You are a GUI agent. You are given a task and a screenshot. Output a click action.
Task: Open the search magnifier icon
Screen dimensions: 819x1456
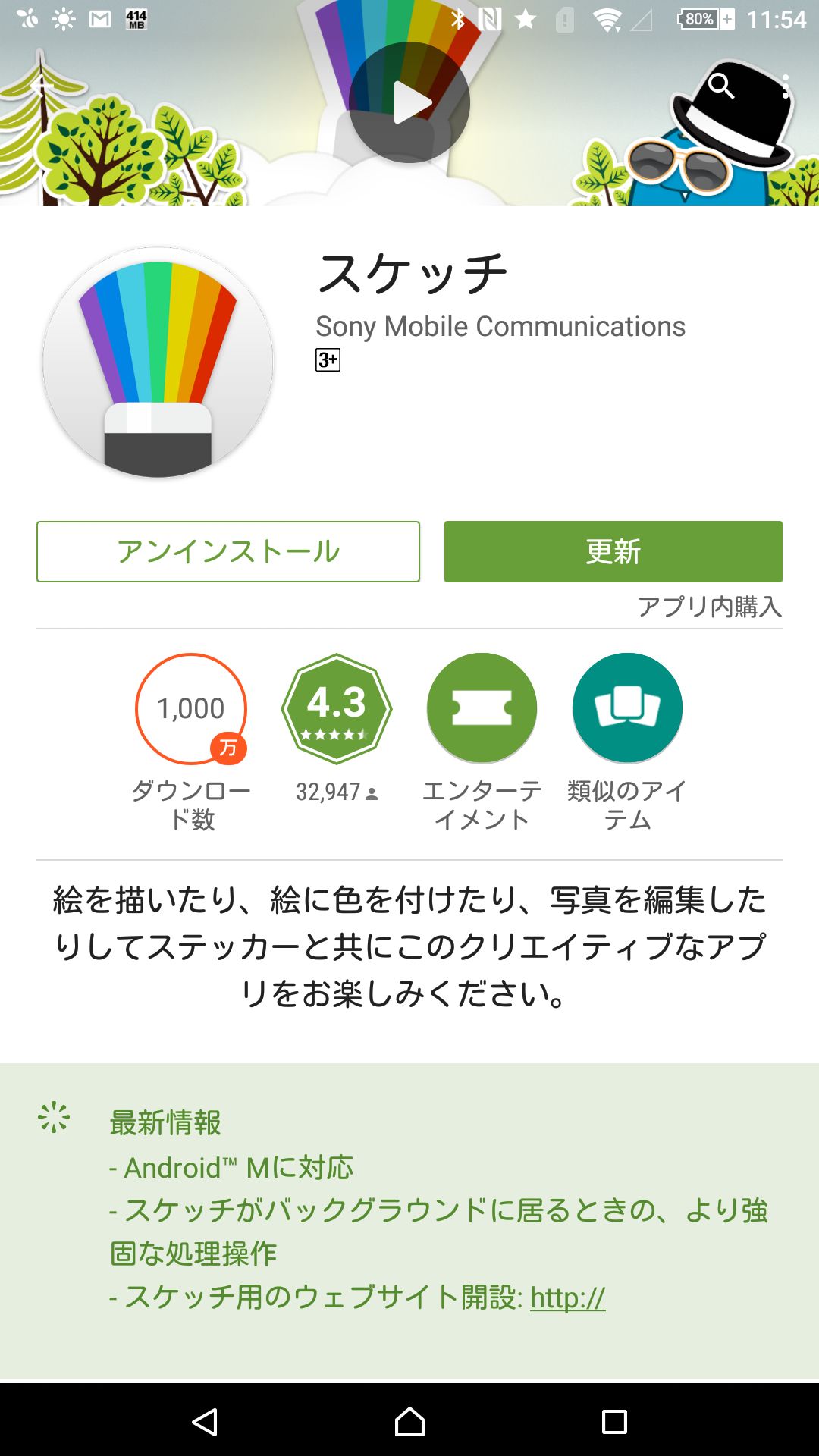coord(721,86)
